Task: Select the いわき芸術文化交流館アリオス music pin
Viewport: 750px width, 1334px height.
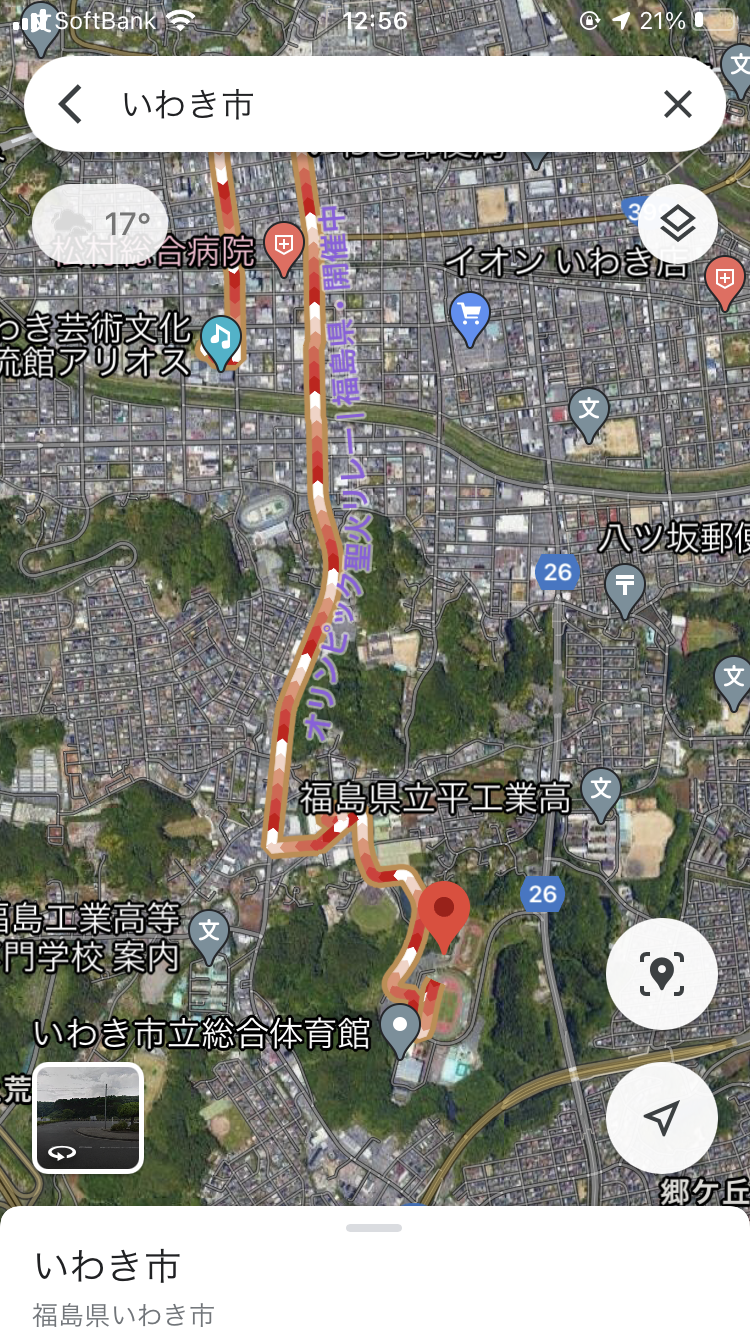Action: point(221,338)
